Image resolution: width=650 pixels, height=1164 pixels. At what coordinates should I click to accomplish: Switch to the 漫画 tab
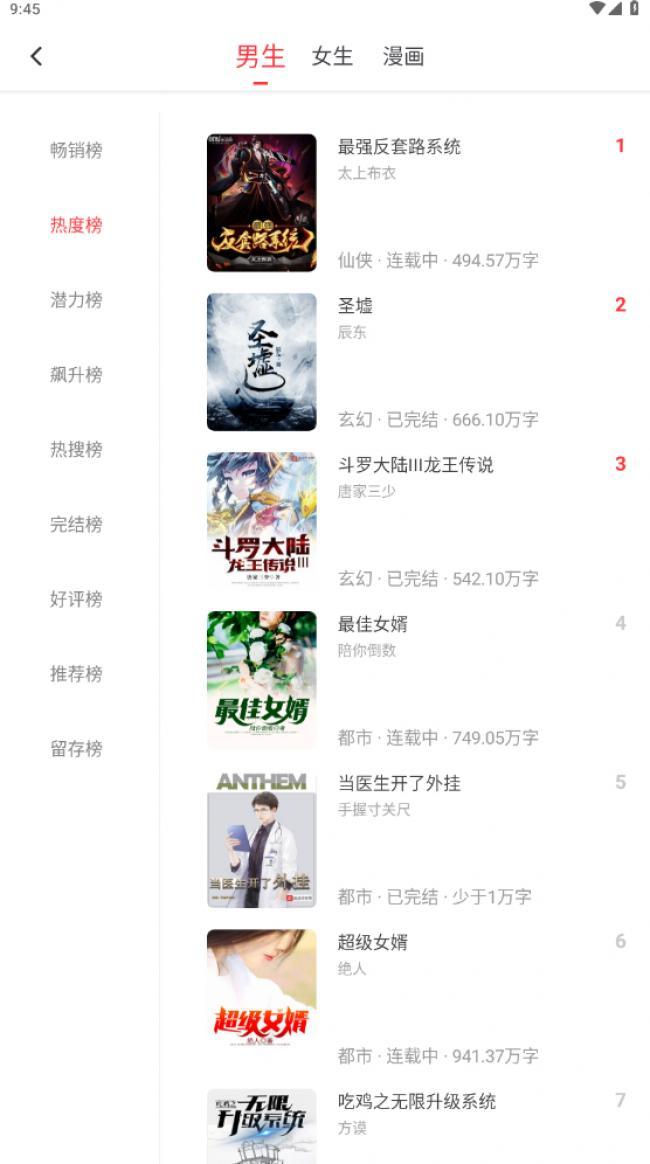coord(403,56)
